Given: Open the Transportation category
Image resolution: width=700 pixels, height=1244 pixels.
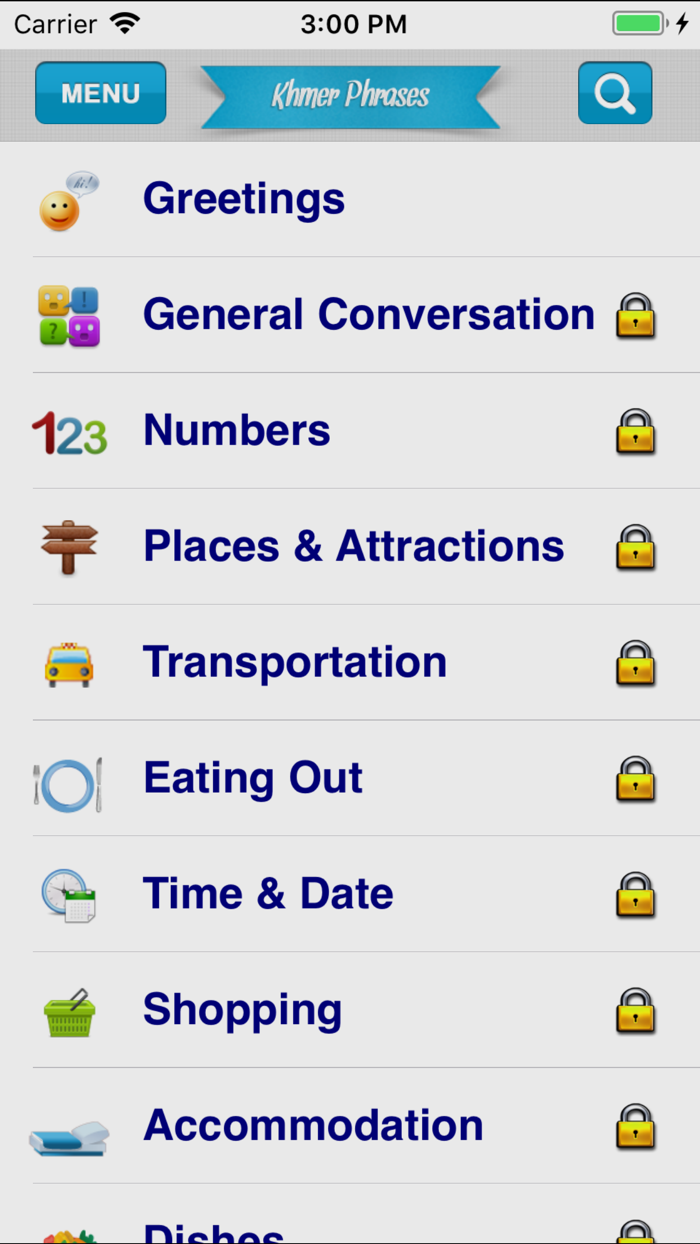Looking at the screenshot, I should (350, 663).
